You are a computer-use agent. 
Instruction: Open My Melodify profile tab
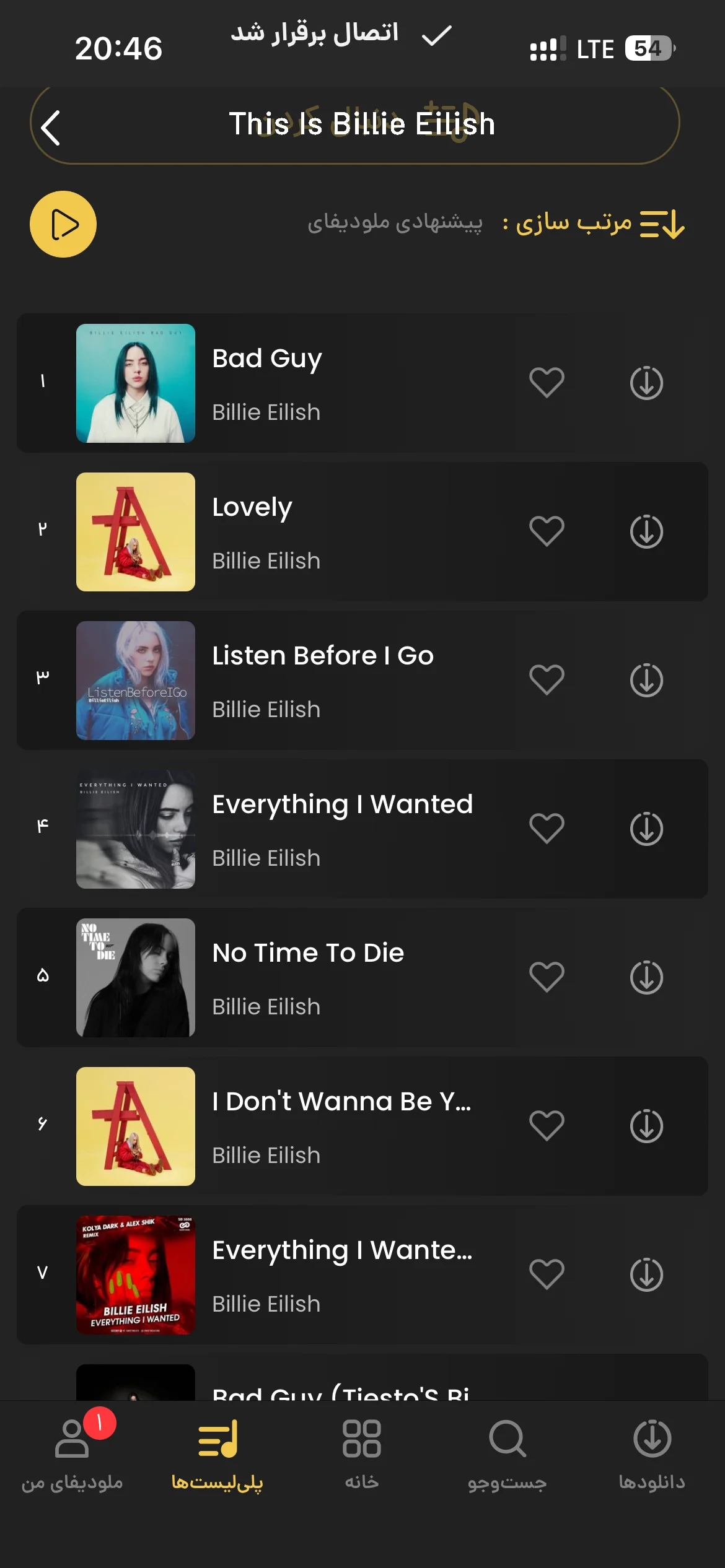(72, 1455)
